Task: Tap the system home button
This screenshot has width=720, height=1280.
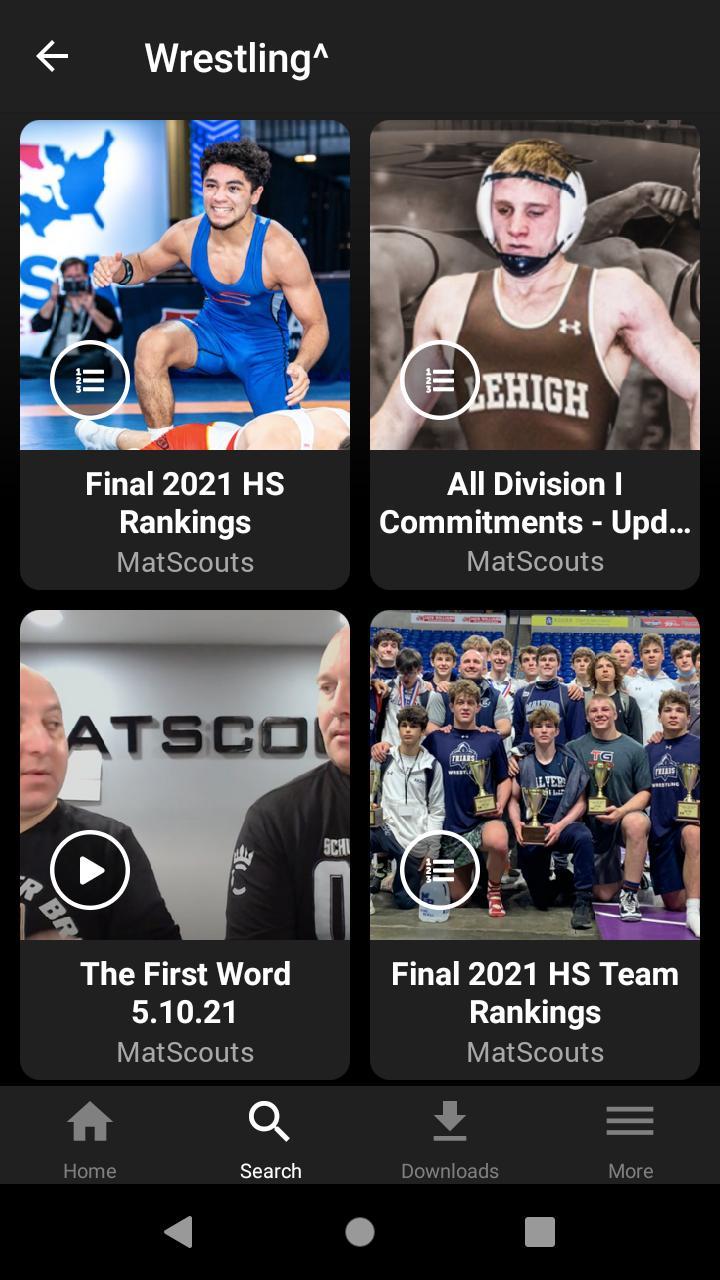Action: click(360, 1232)
